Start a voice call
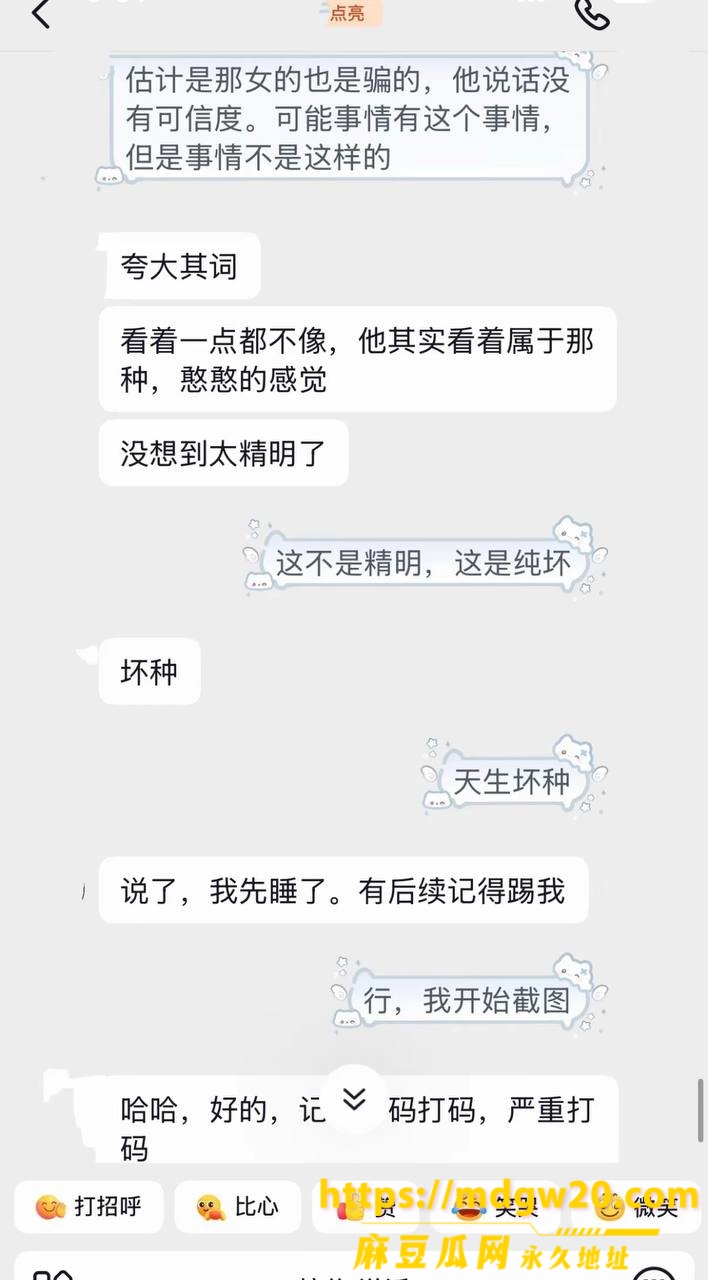Viewport: 708px width, 1280px height. (x=592, y=14)
